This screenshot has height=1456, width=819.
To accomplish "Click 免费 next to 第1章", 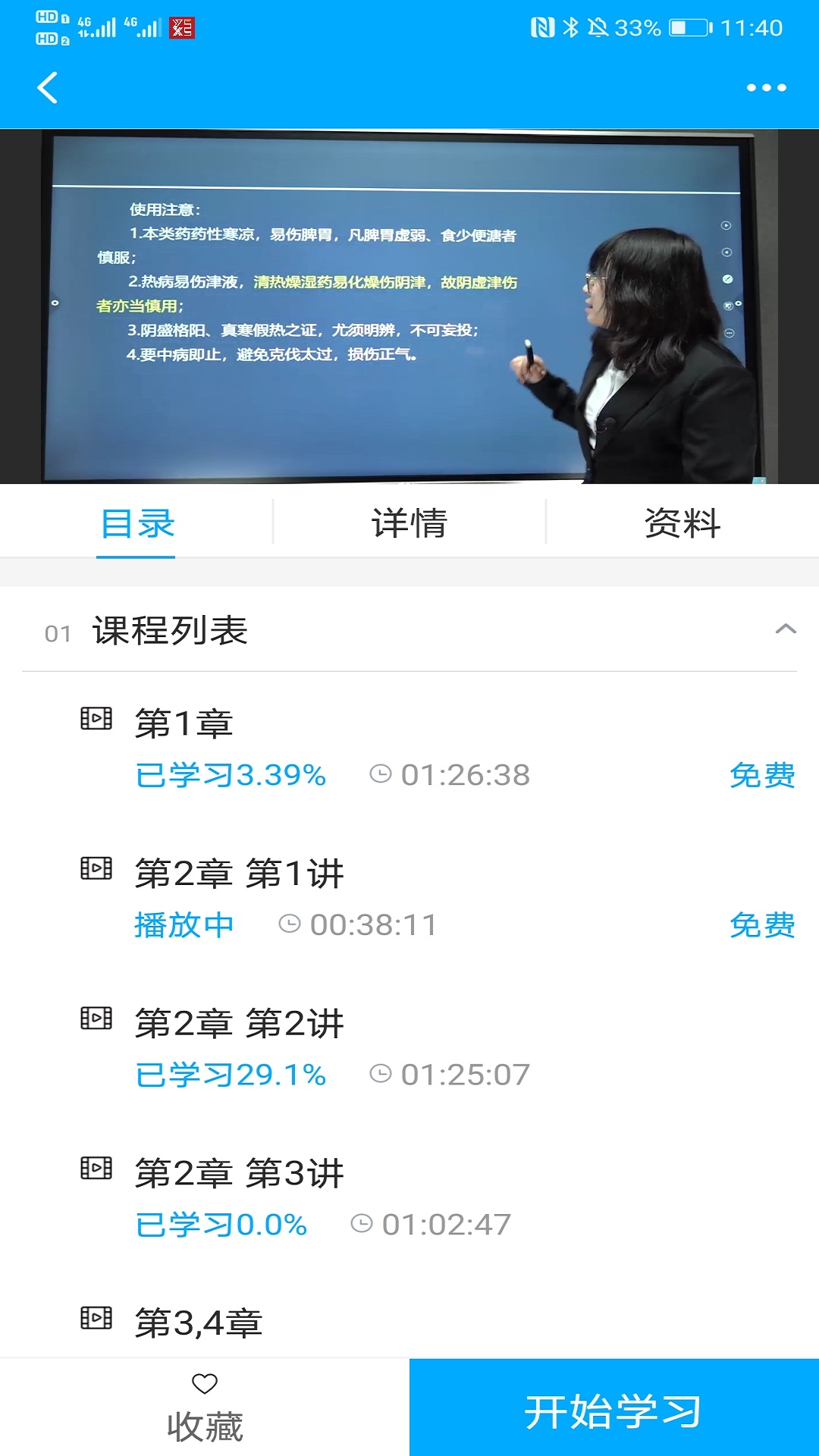I will 762,774.
